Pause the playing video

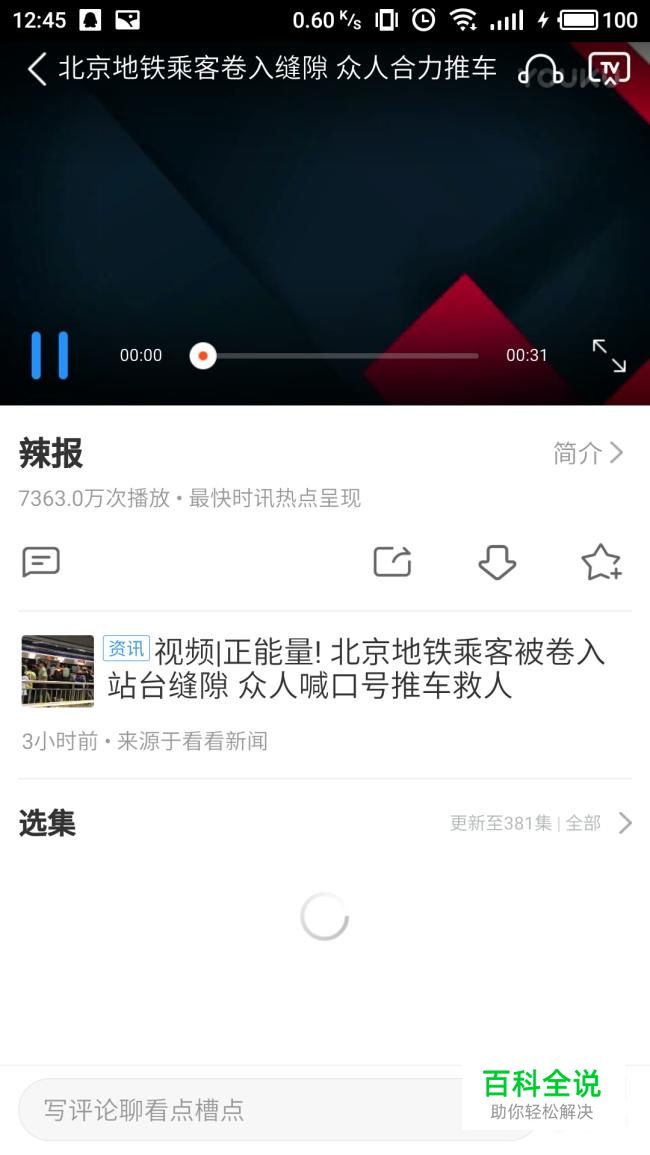click(50, 355)
